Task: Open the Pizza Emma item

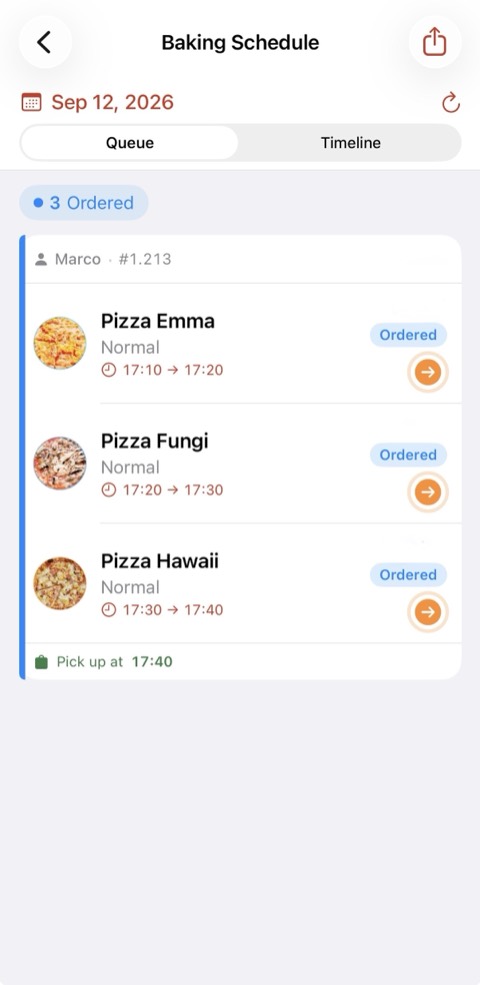Action: (244, 344)
